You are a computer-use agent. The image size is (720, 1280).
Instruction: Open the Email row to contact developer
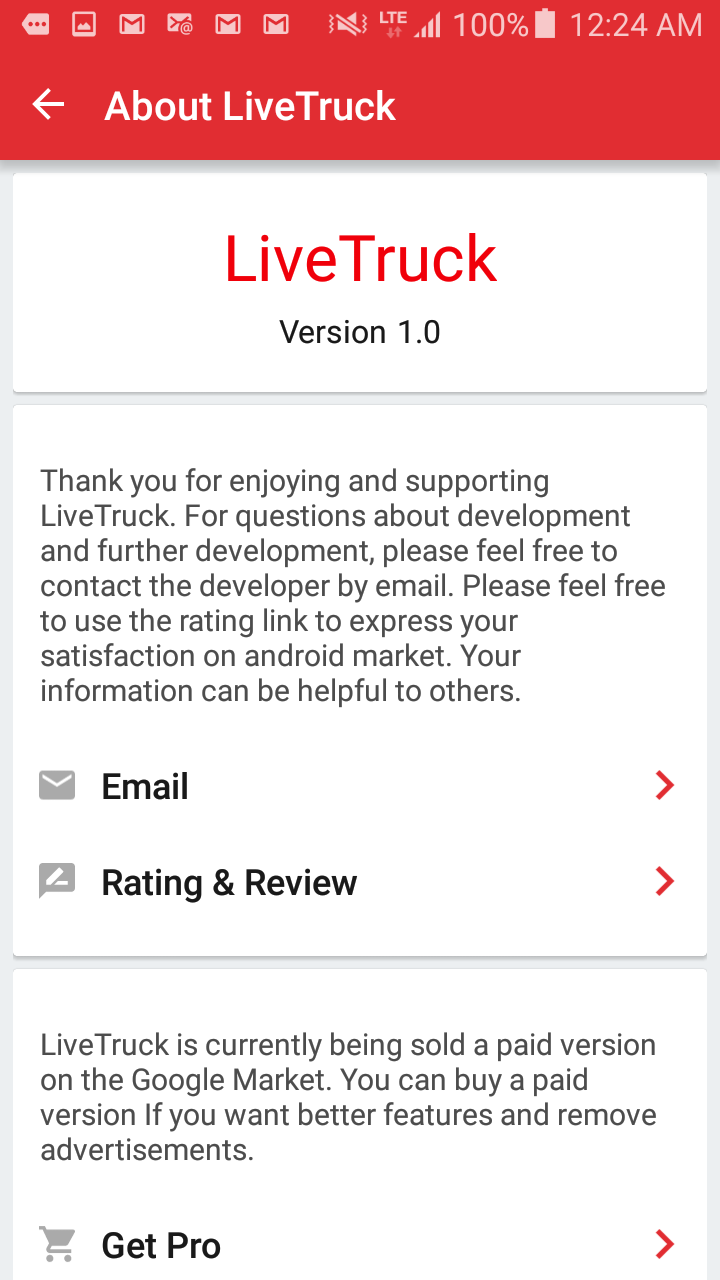coord(359,787)
